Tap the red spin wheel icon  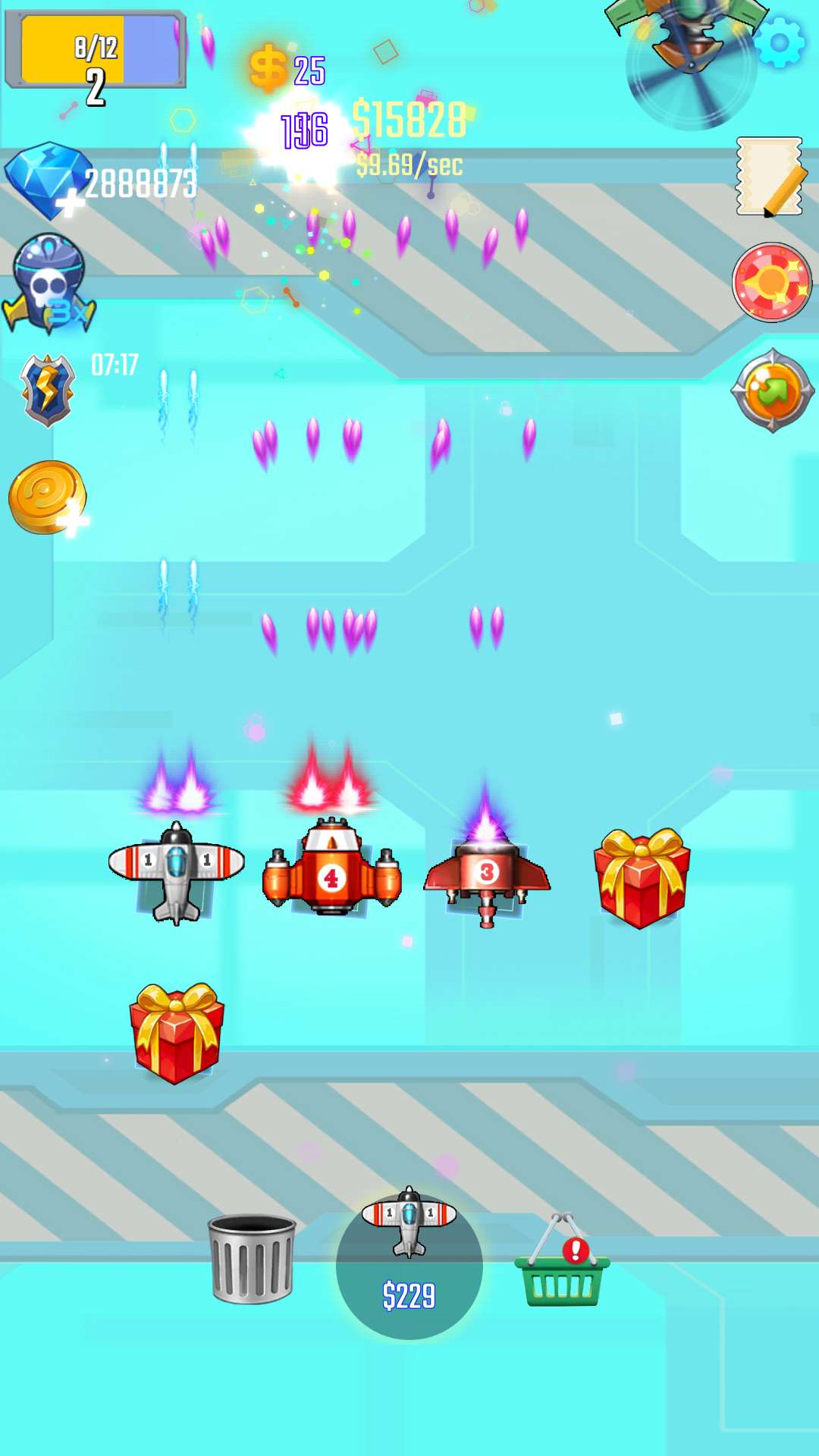coord(771,283)
